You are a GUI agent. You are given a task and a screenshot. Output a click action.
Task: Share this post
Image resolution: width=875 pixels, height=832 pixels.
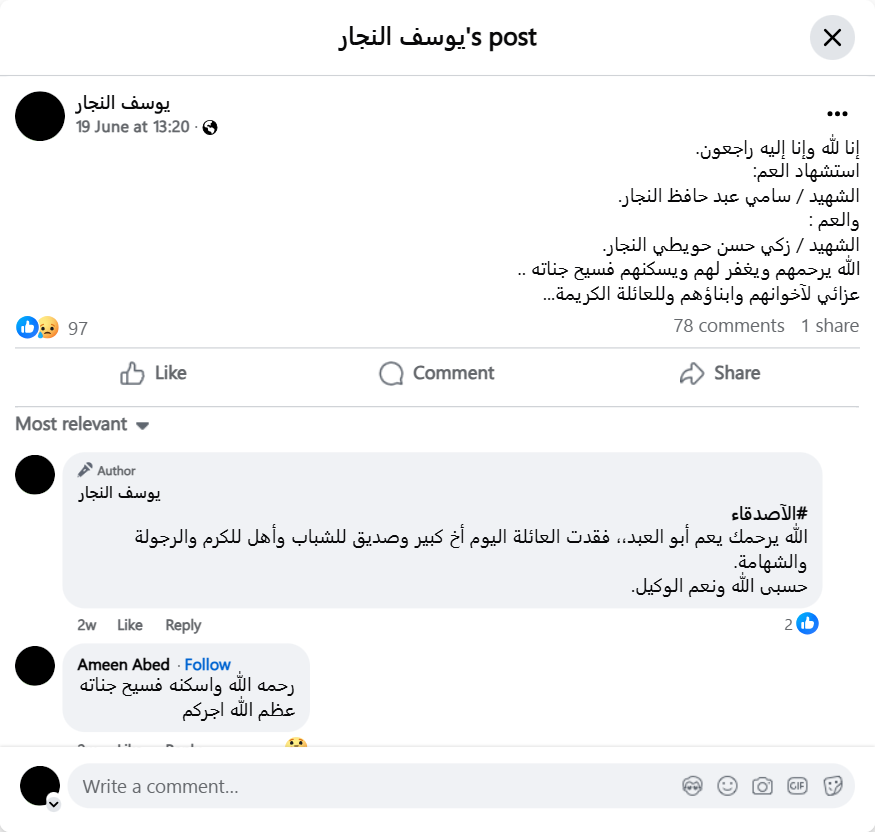pos(719,373)
